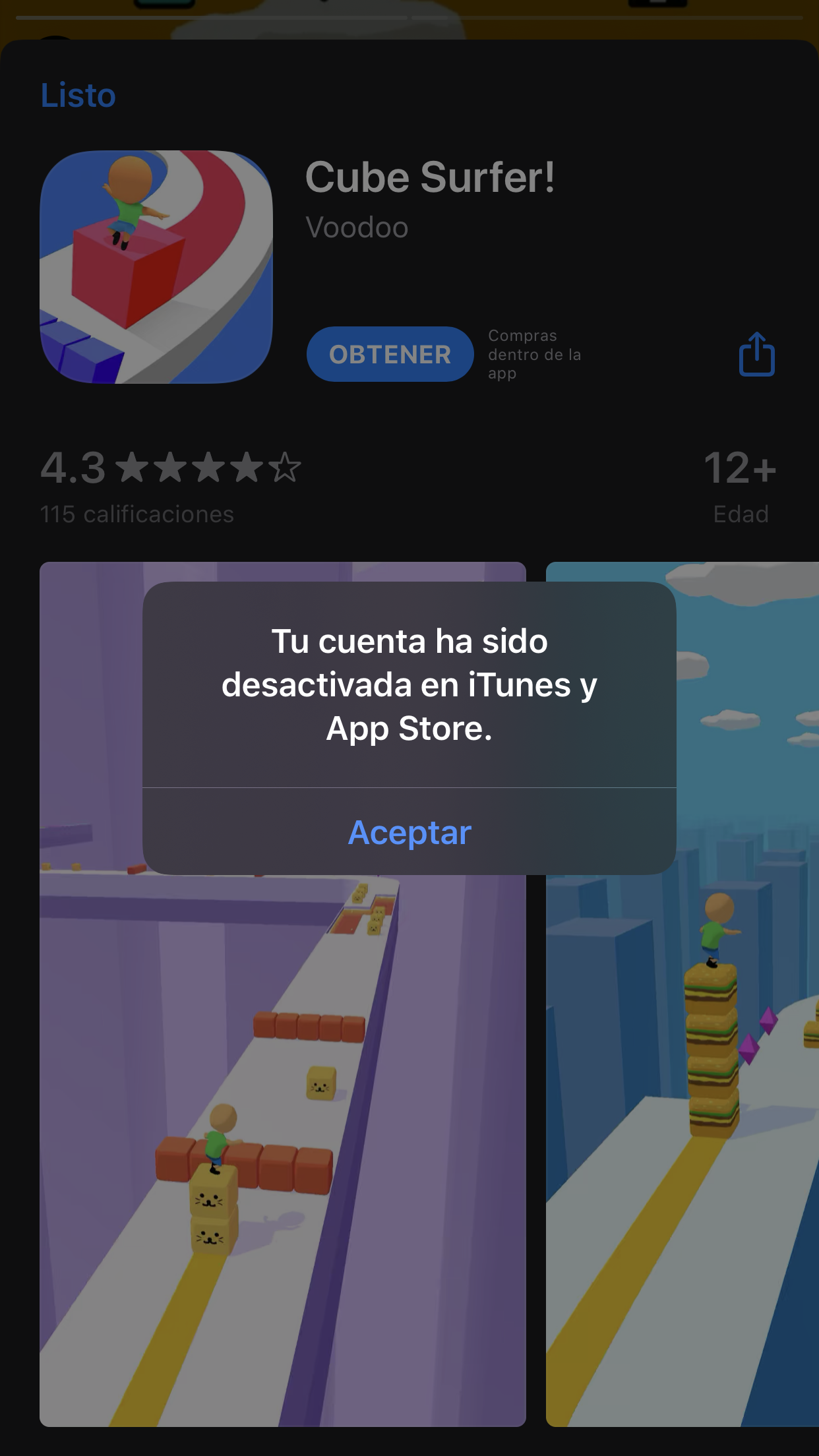Tap Listo to close the sheet
Image resolution: width=819 pixels, height=1456 pixels.
78,96
